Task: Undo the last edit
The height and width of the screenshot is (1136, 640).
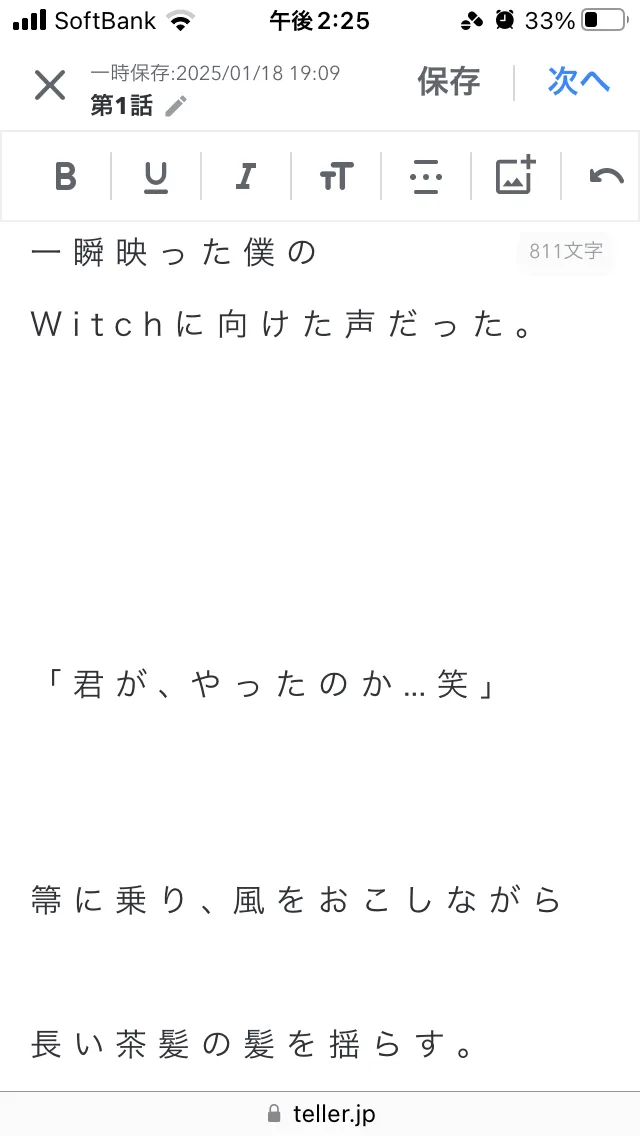Action: tap(606, 177)
